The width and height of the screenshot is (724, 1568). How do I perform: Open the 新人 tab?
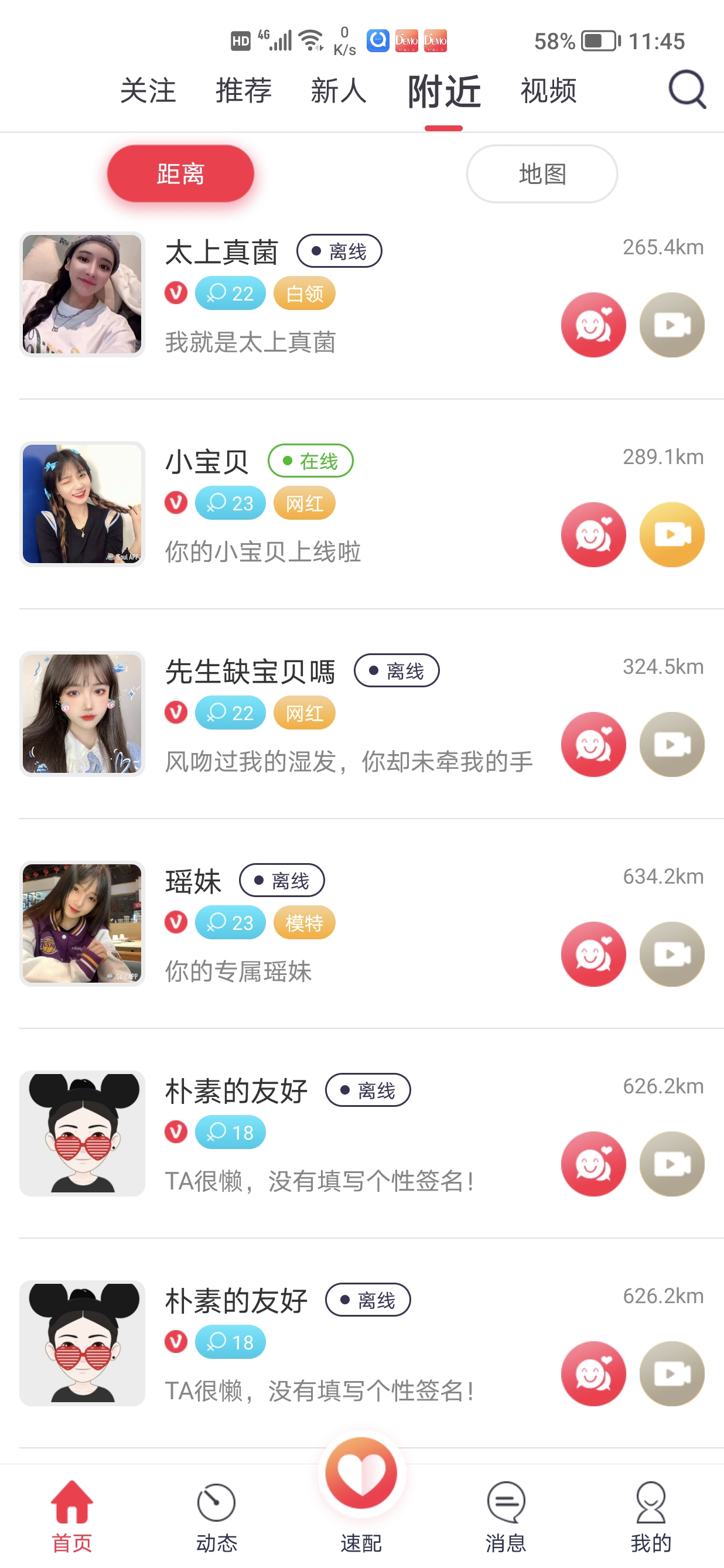(338, 91)
